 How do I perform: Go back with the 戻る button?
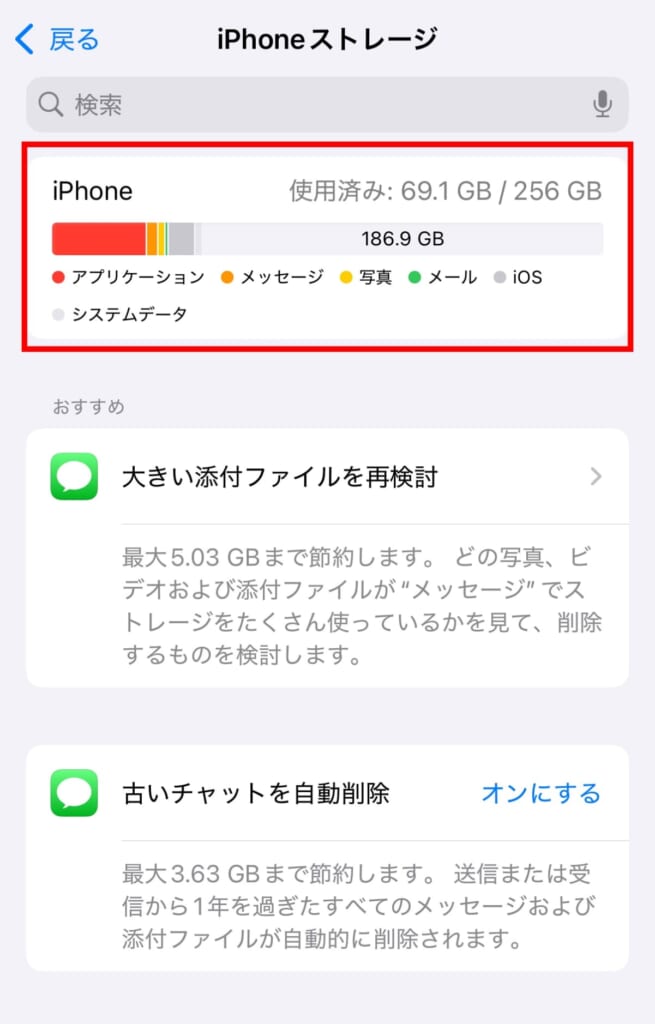[58, 40]
